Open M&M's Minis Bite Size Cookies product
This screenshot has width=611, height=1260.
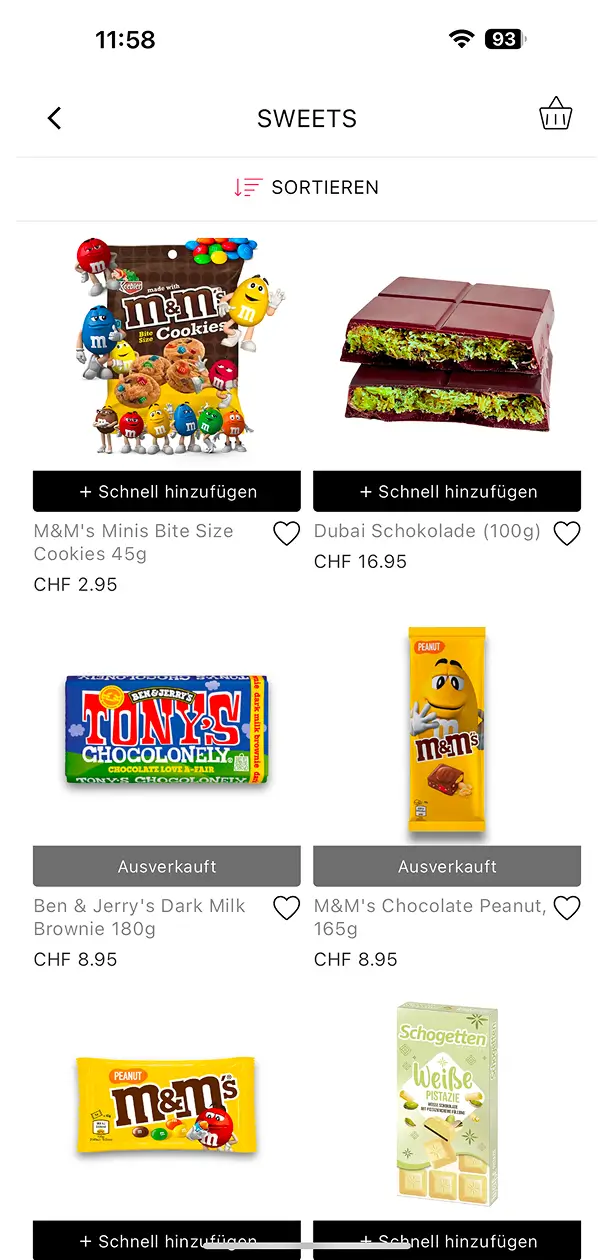[x=167, y=347]
